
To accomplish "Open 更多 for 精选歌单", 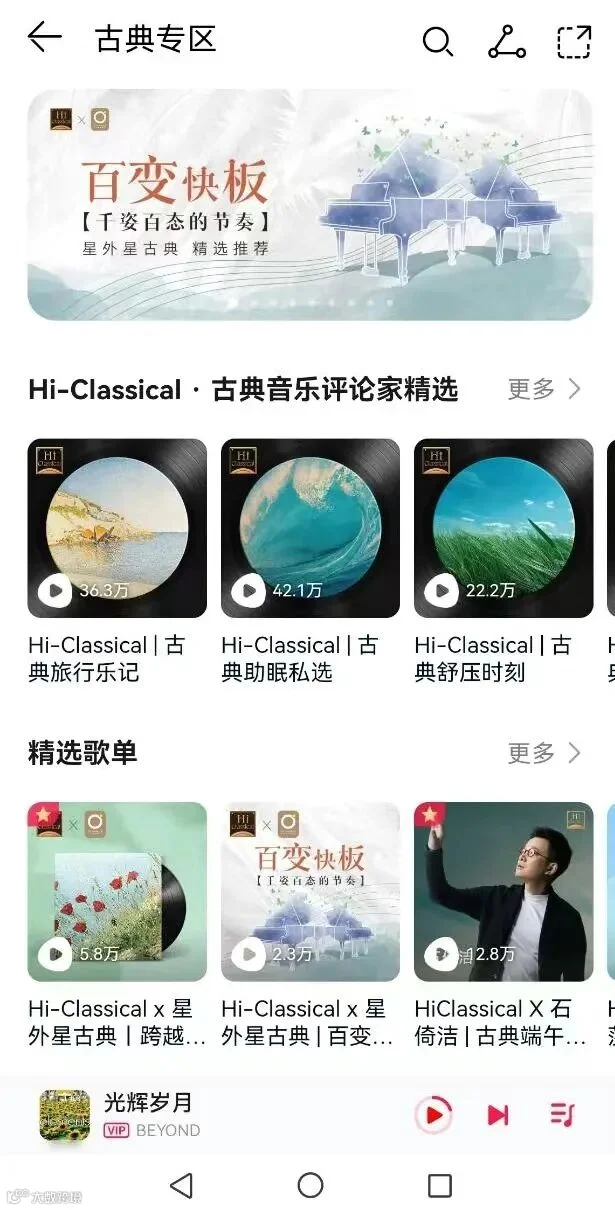I will coord(545,753).
